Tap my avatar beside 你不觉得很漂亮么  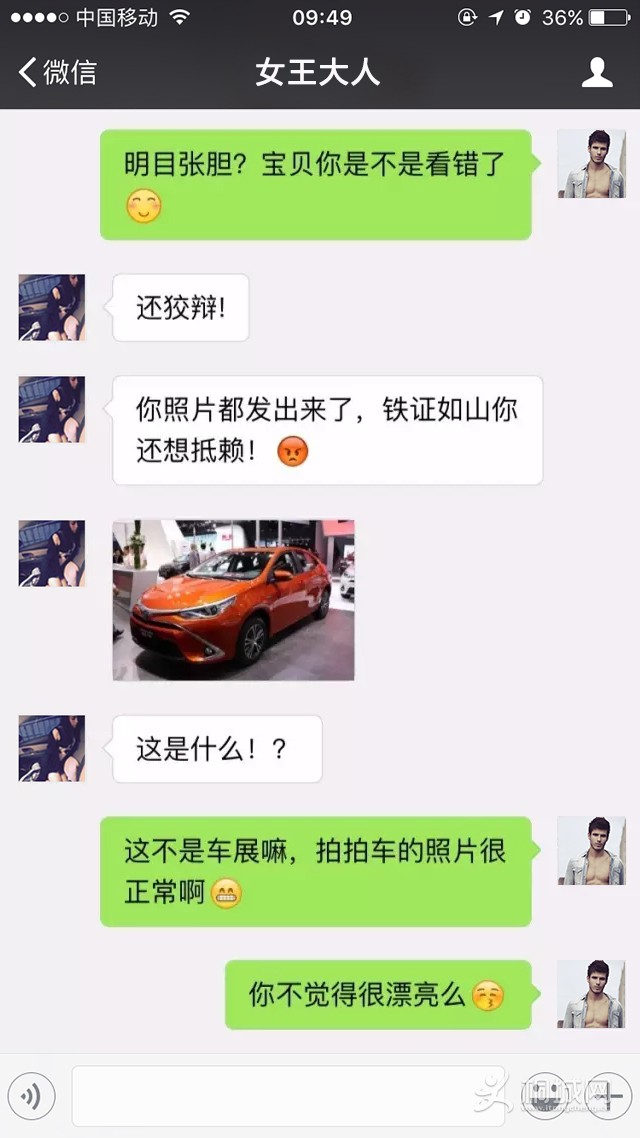pyautogui.click(x=590, y=993)
